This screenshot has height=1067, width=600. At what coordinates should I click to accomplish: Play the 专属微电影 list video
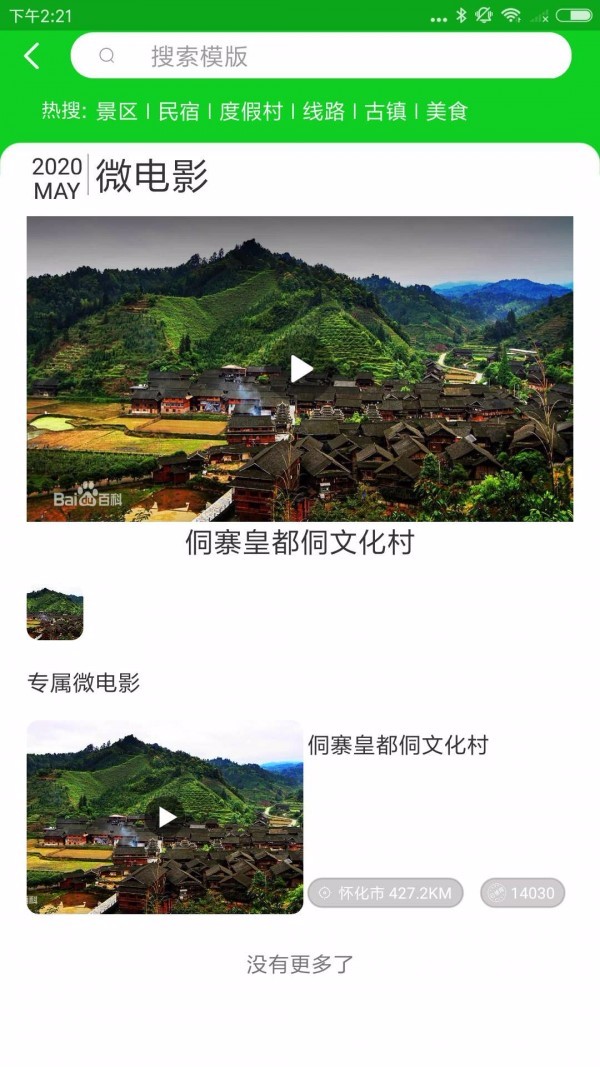pyautogui.click(x=166, y=817)
